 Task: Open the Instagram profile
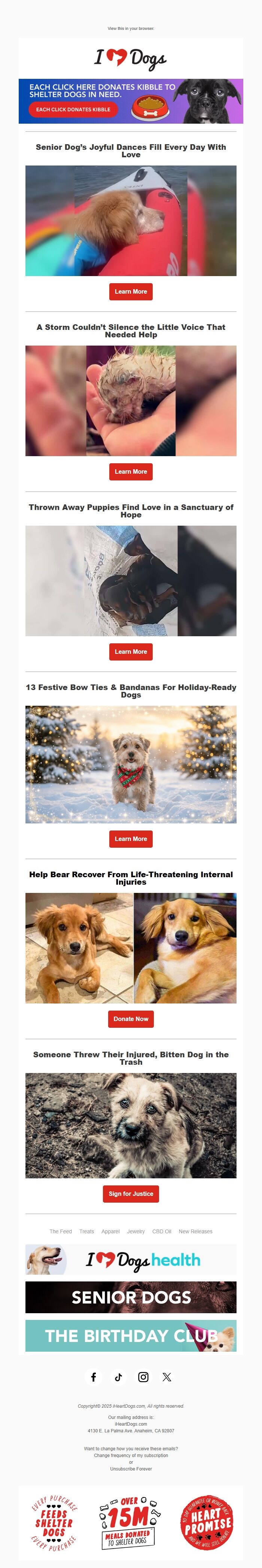click(143, 1377)
